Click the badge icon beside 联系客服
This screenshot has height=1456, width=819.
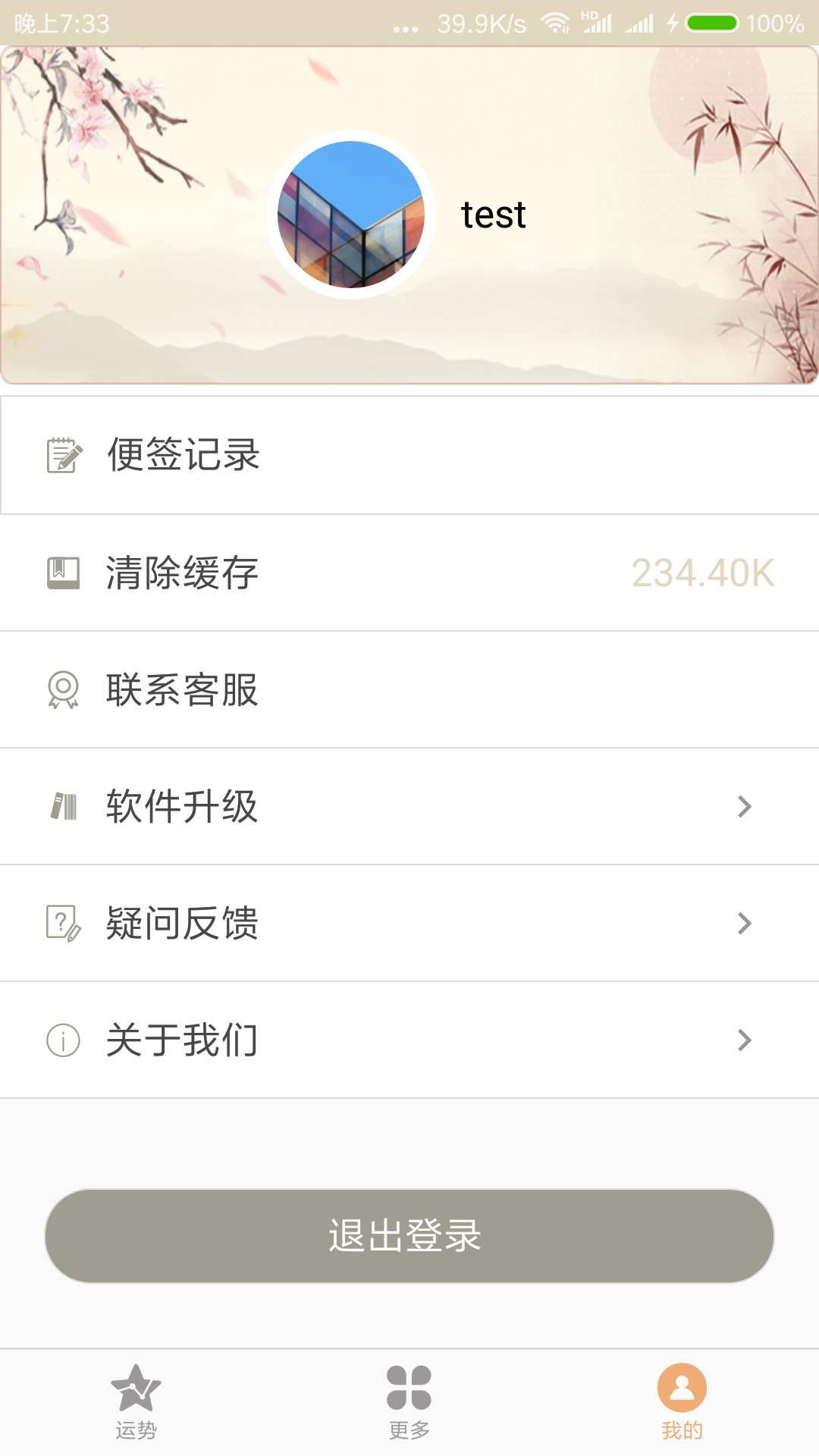tap(64, 690)
